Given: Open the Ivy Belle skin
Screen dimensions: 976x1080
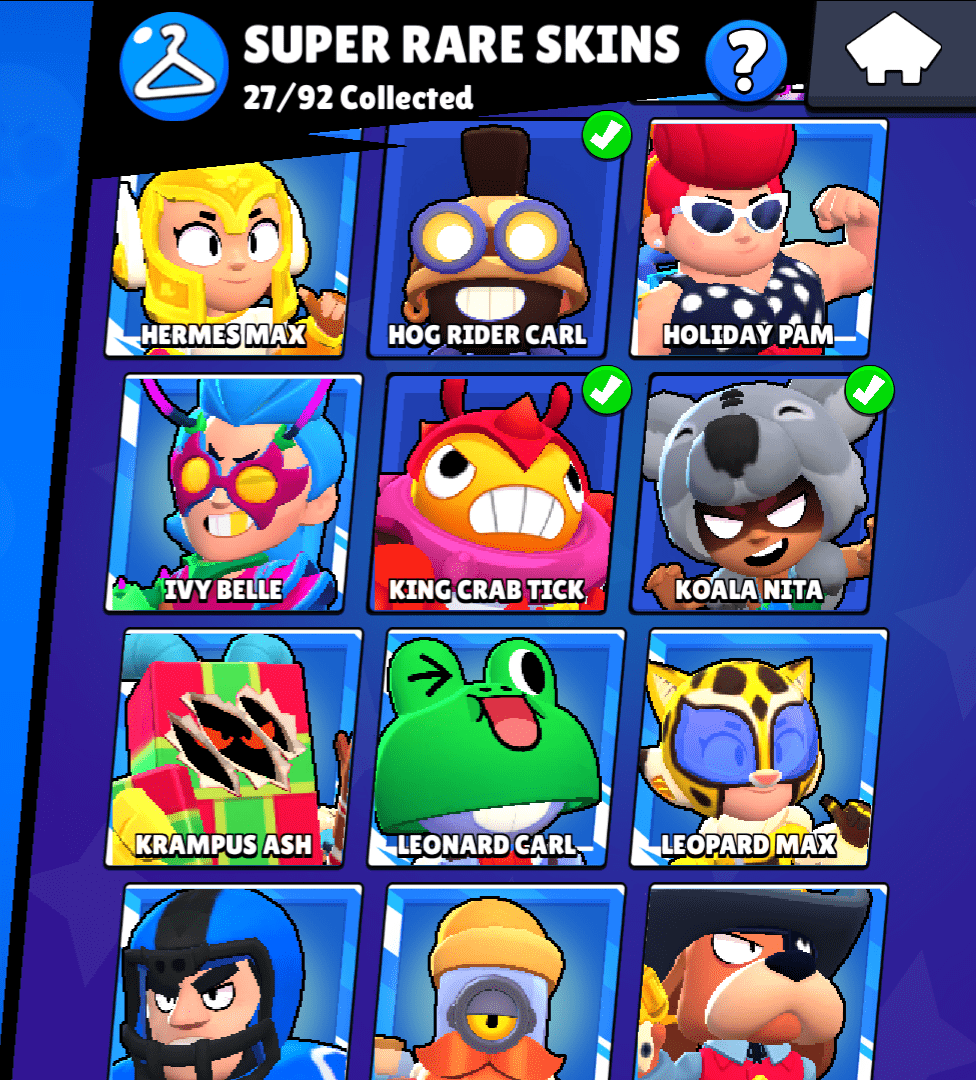Looking at the screenshot, I should coord(234,493).
